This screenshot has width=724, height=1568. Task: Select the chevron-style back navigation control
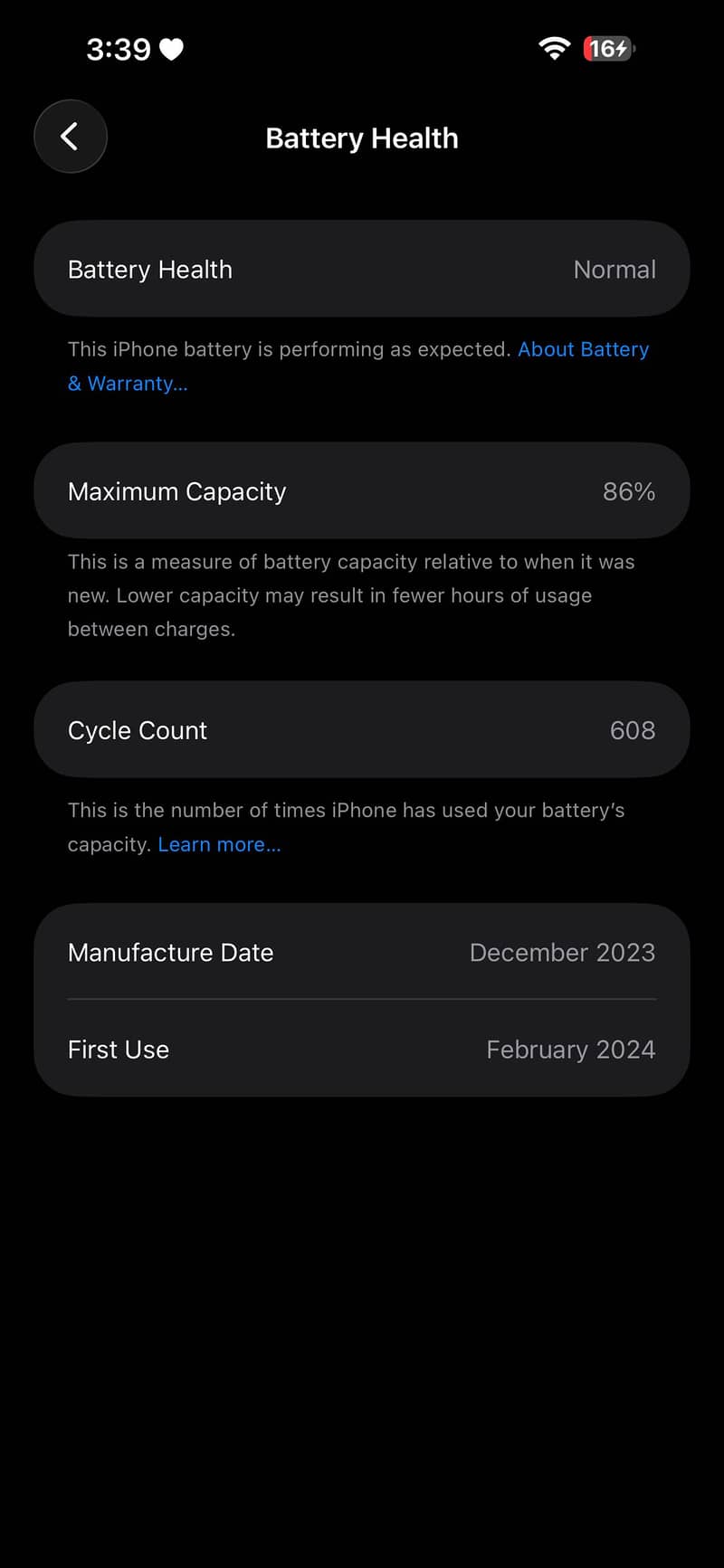click(x=71, y=137)
